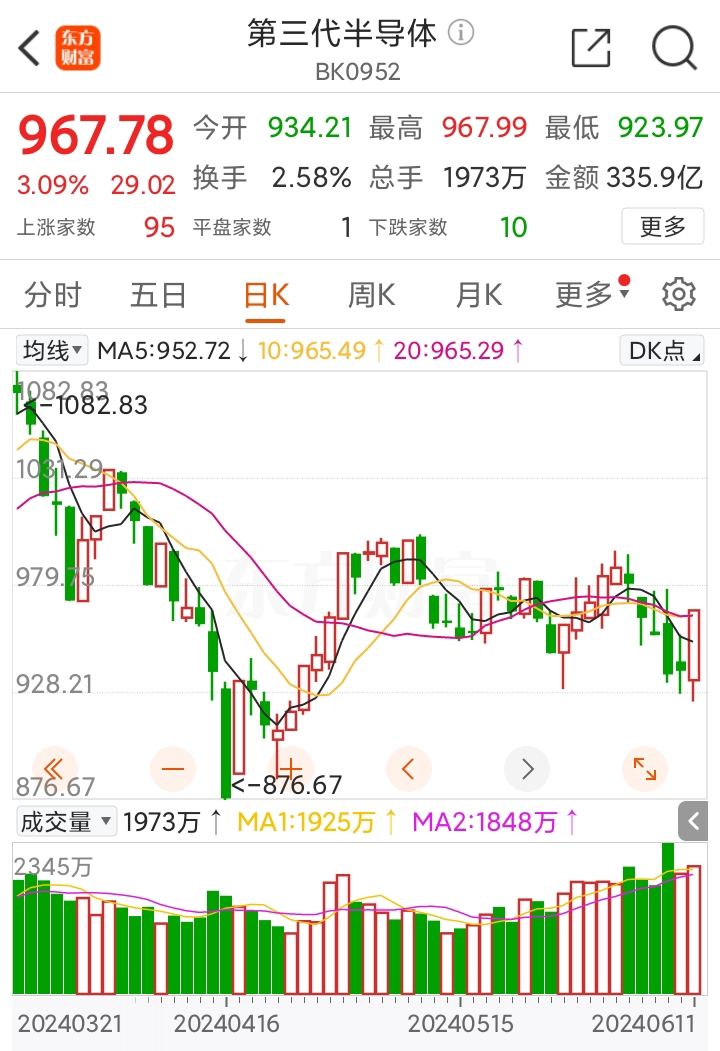Viewport: 720px width, 1051px height.
Task: Tap the info icon beside 第三代半导体
Action: tap(459, 33)
